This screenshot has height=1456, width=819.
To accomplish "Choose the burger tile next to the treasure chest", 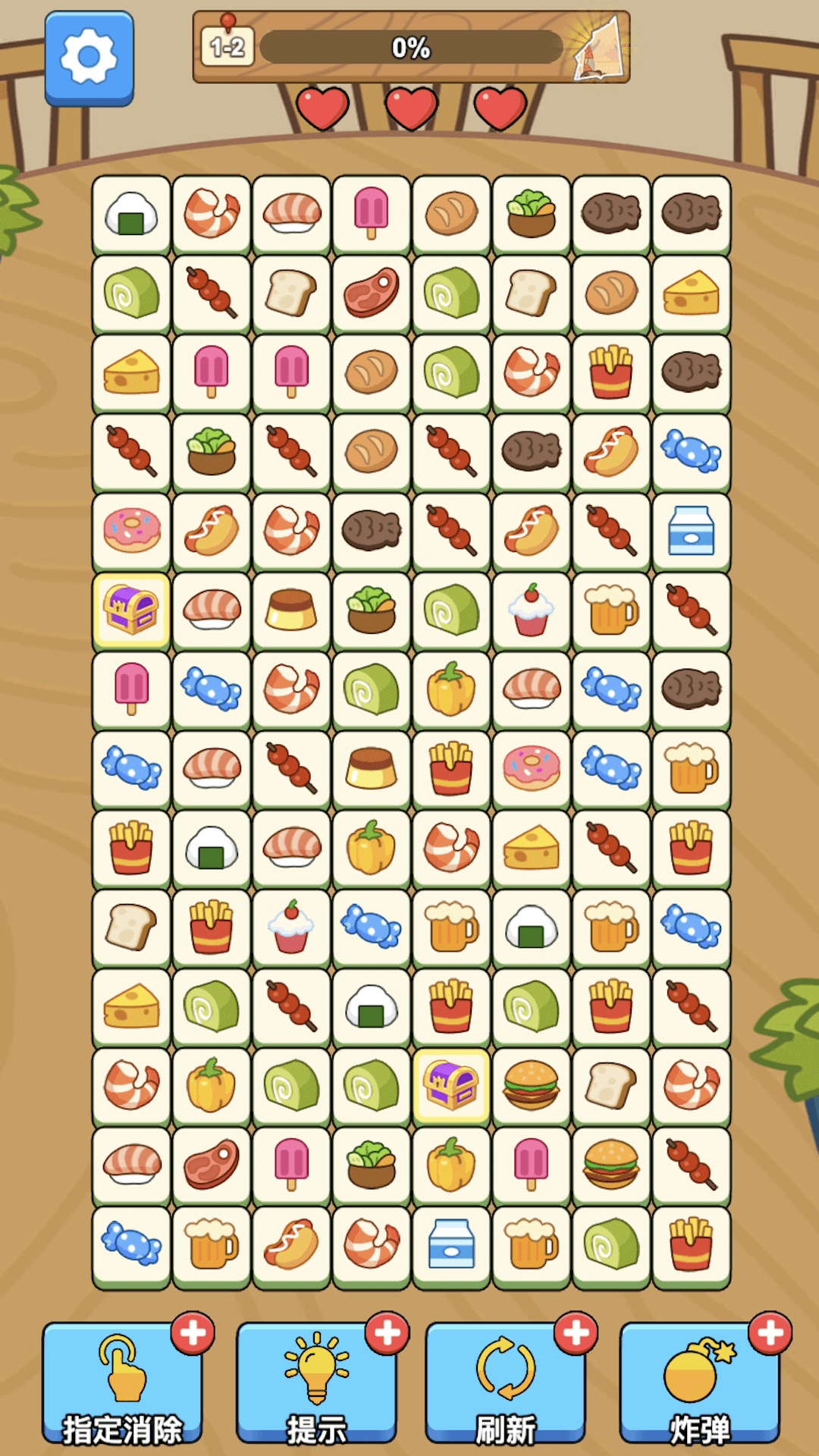I will coord(531,1086).
